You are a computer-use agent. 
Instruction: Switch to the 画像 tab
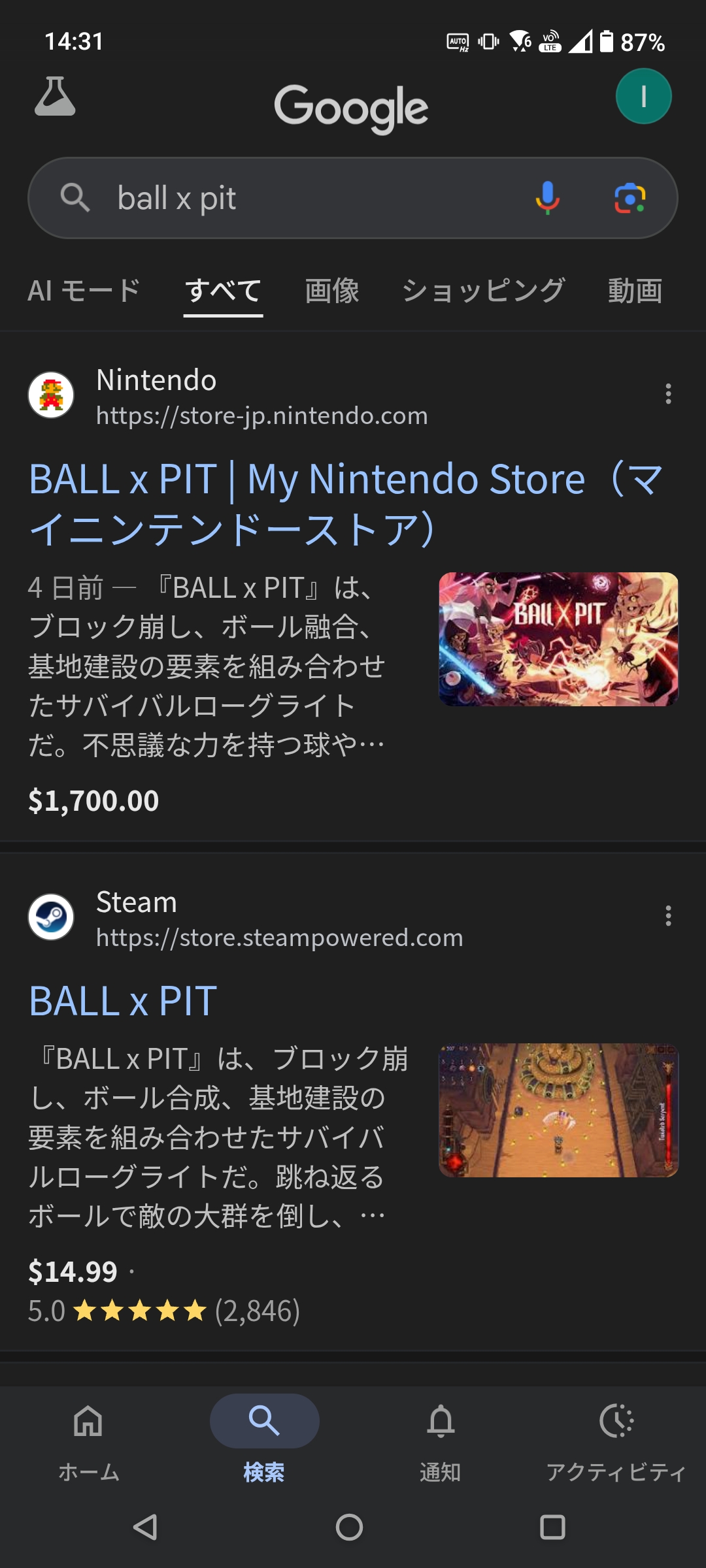(332, 291)
